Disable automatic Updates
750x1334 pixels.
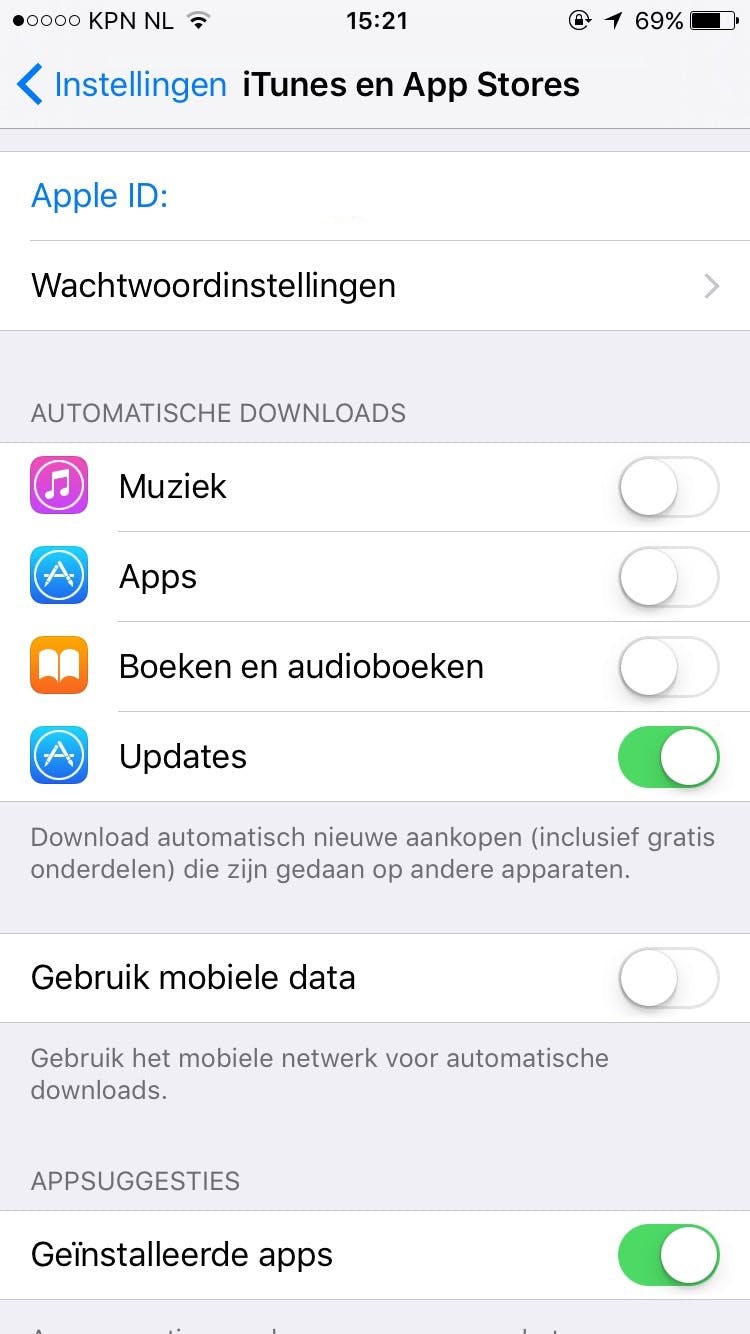(x=668, y=757)
